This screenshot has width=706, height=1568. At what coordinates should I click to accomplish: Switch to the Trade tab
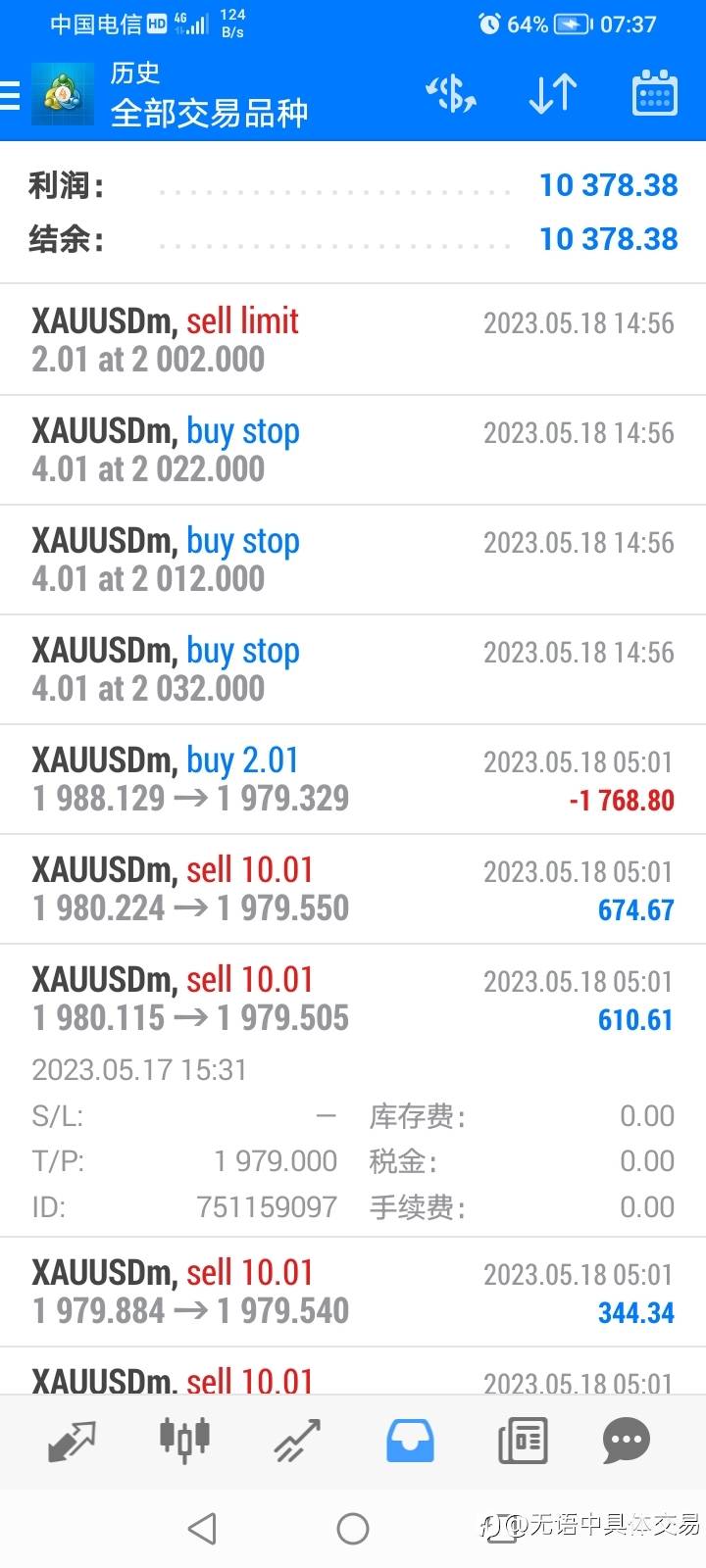(297, 1441)
